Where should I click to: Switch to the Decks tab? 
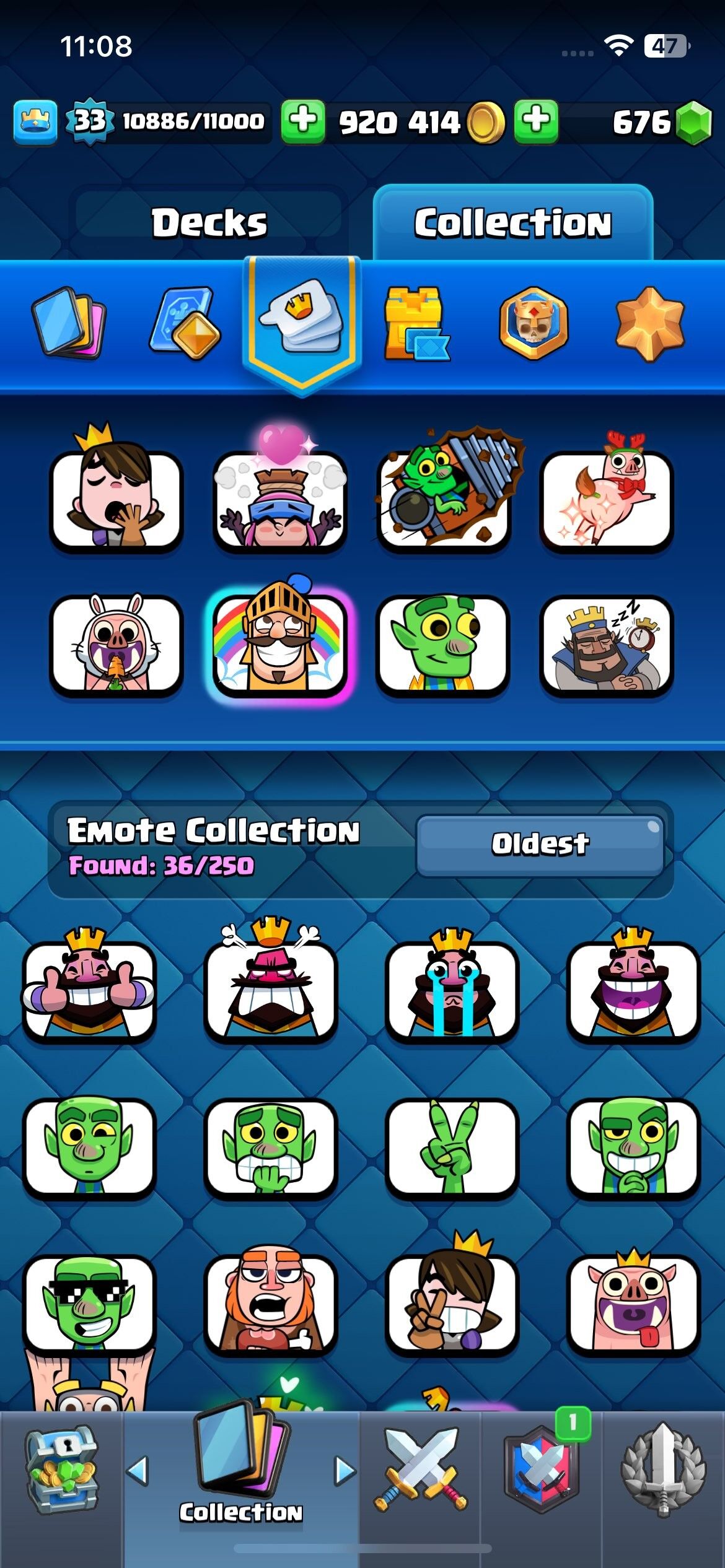coord(209,223)
